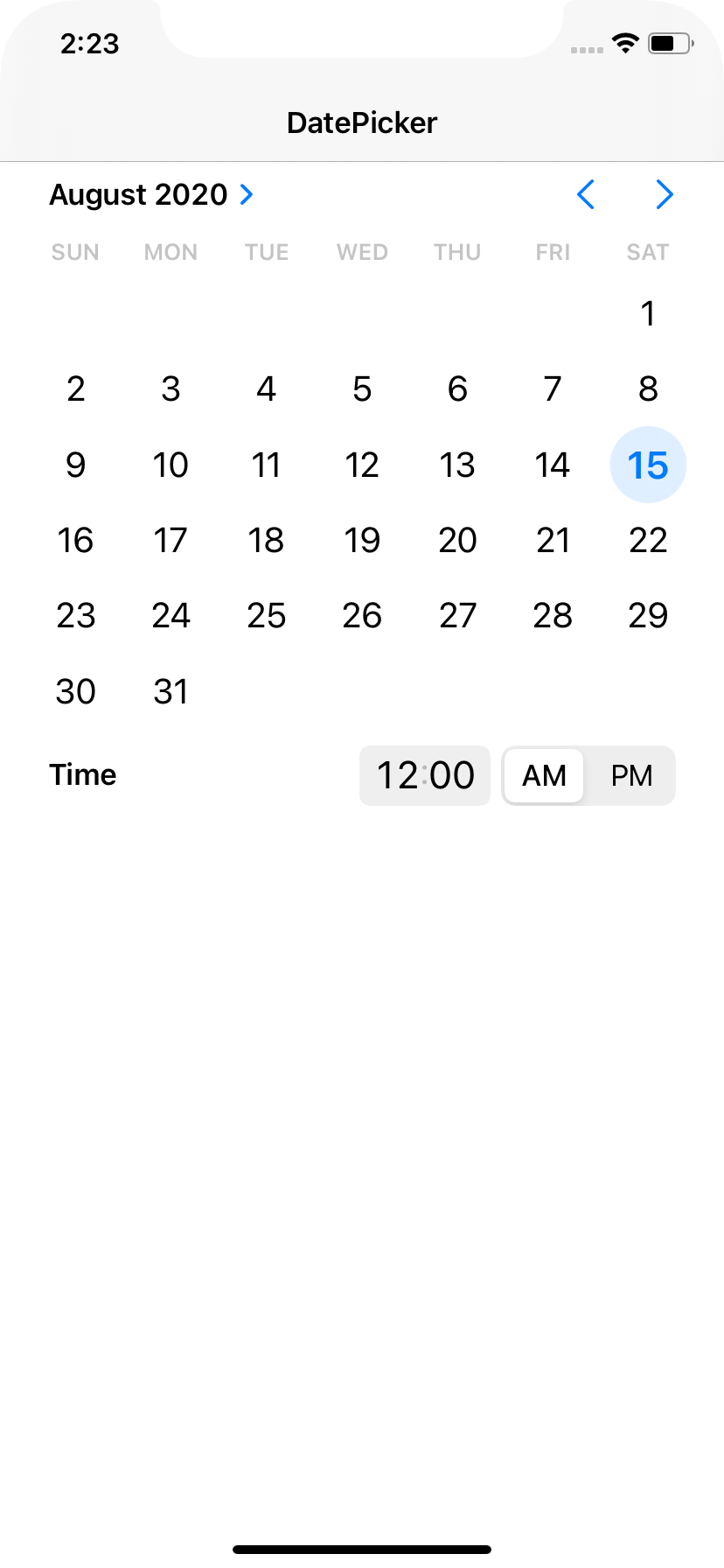Viewport: 724px width, 1568px height.
Task: Pick August 30 on the calendar
Action: 75,691
